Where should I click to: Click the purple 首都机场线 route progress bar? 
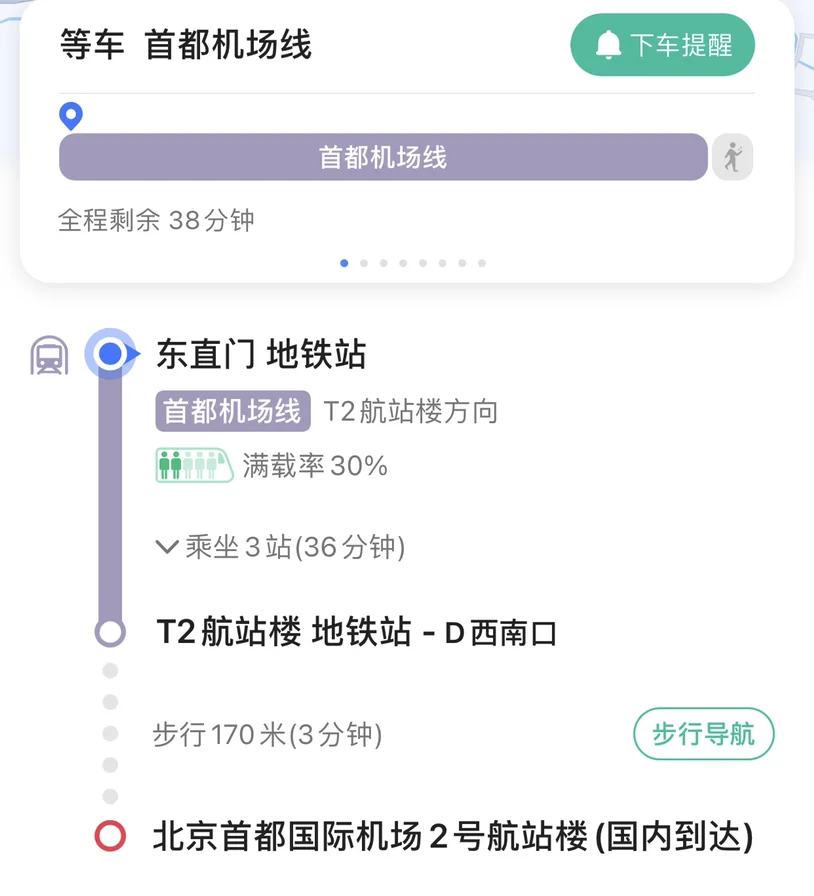[383, 157]
